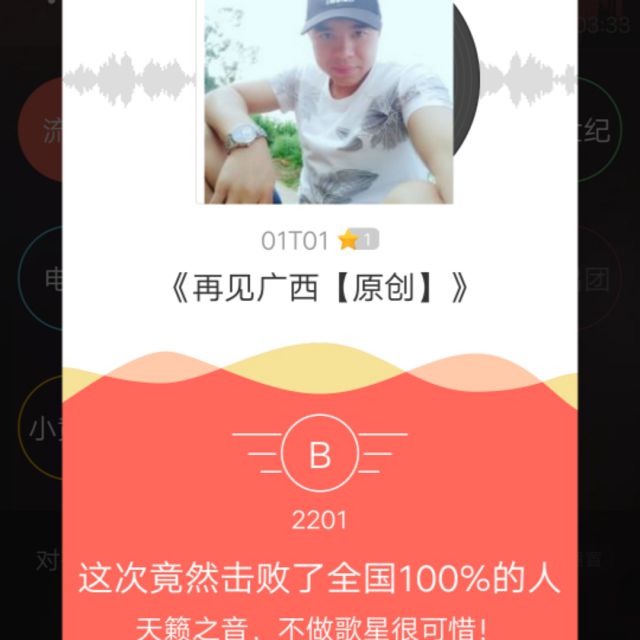Open the 01T01 user profile
This screenshot has width=640, height=640.
pos(295,240)
